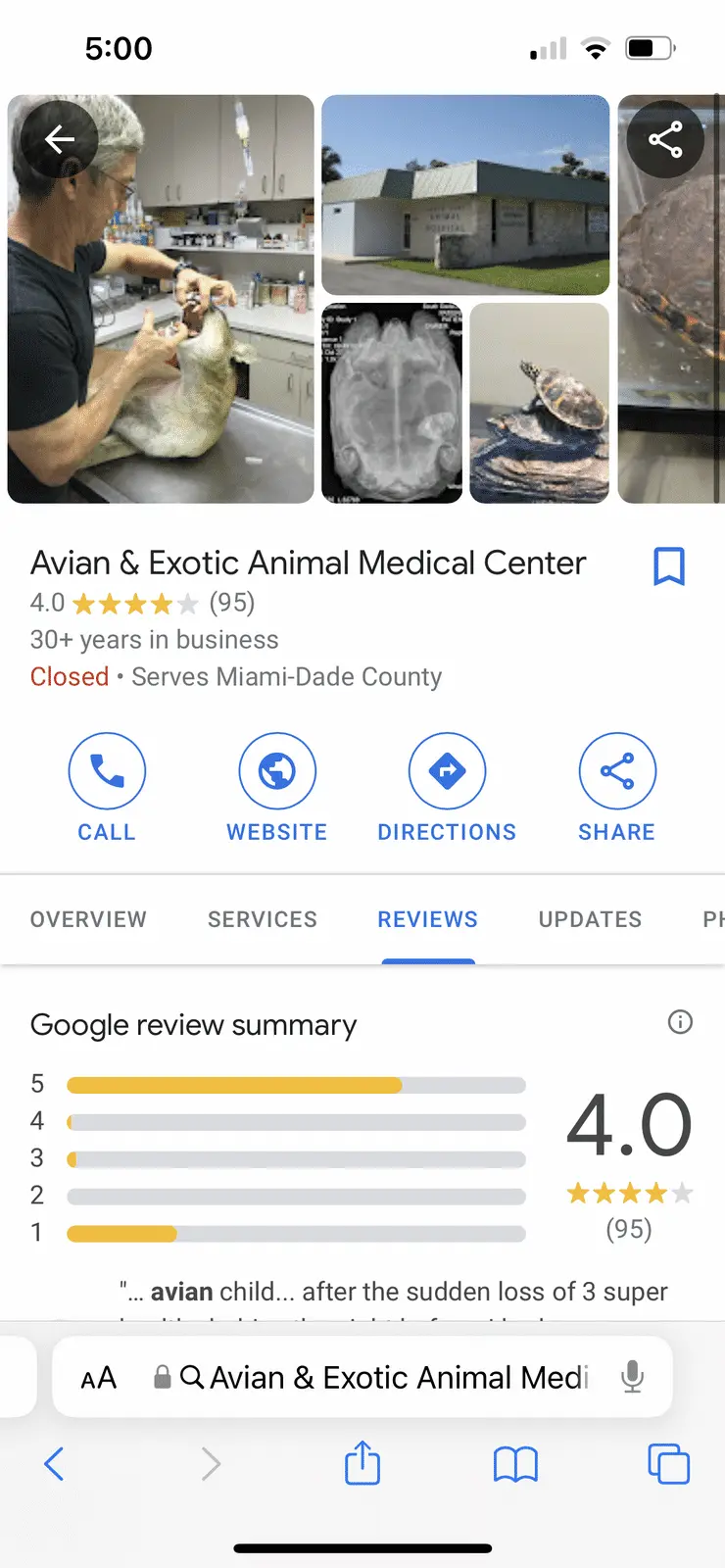This screenshot has width=725, height=1568.
Task: Open the Updates tab
Action: [x=590, y=919]
